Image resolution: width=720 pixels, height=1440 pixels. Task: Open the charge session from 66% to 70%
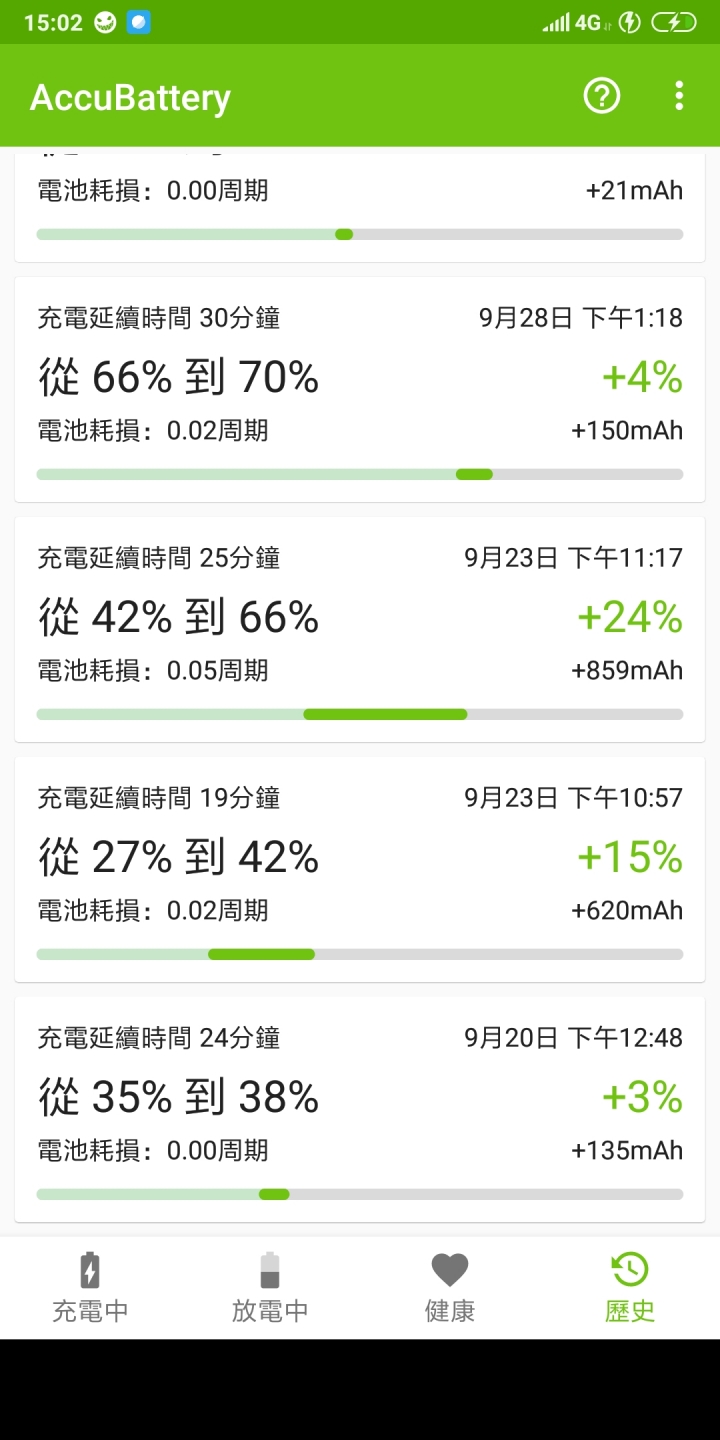click(x=360, y=390)
